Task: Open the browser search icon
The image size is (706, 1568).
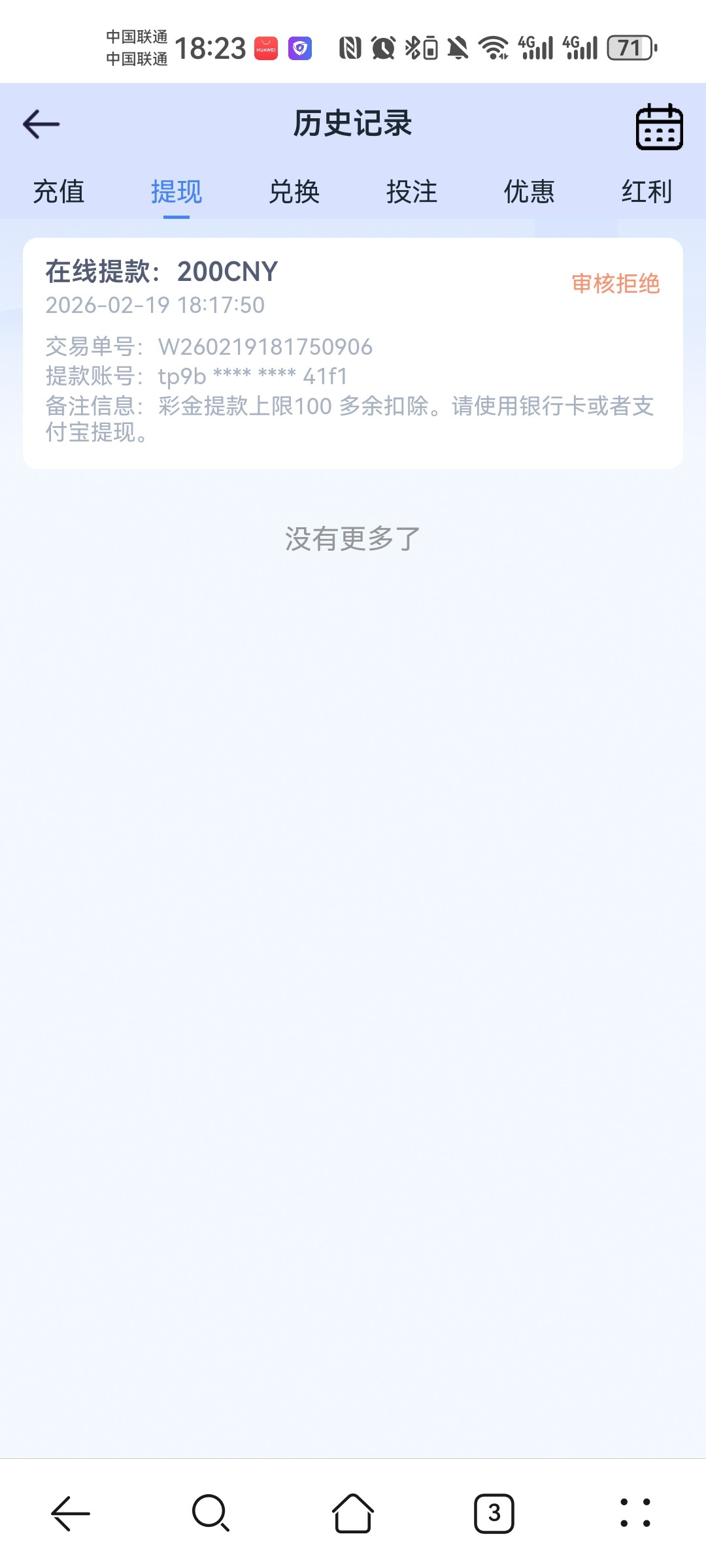Action: 211,1513
